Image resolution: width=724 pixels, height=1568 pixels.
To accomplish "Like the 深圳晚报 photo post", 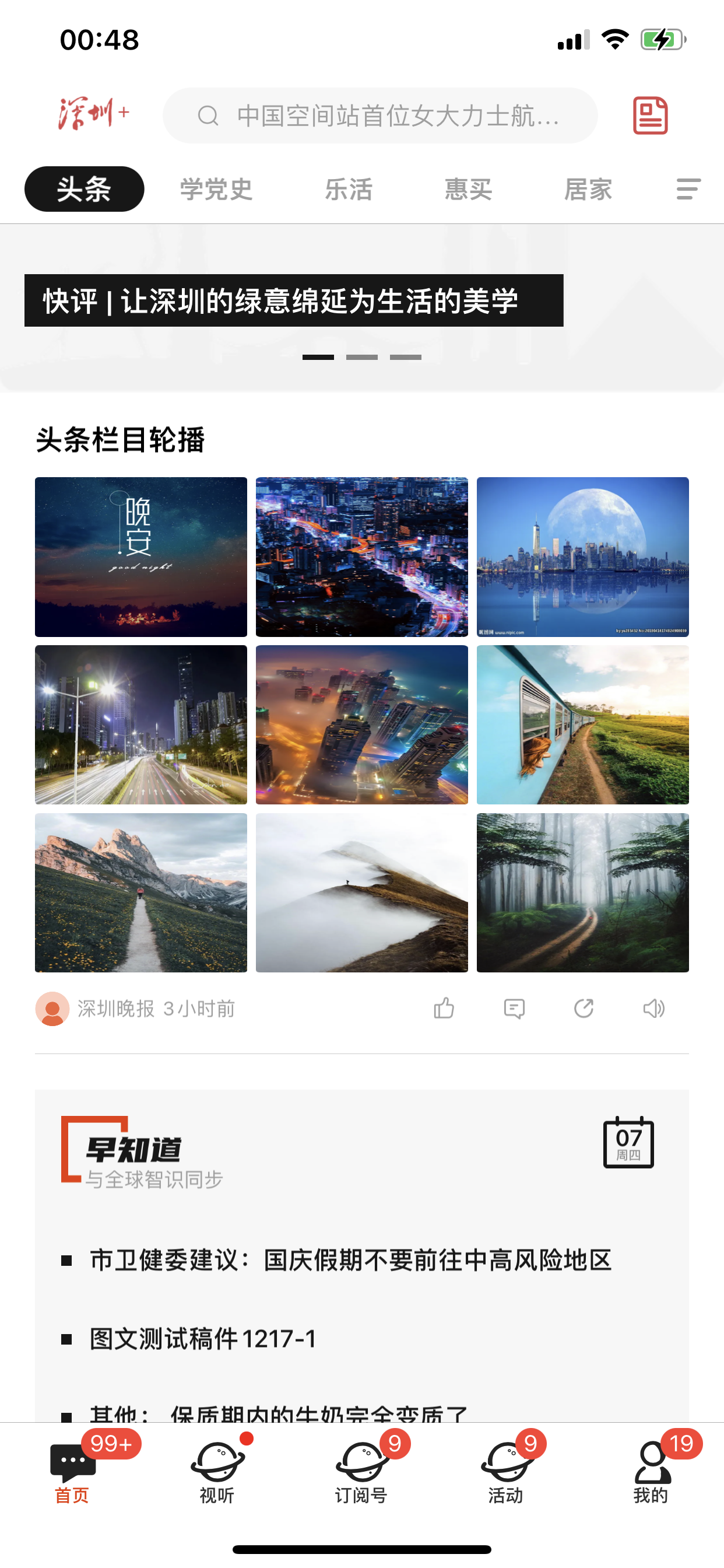I will (x=445, y=1008).
